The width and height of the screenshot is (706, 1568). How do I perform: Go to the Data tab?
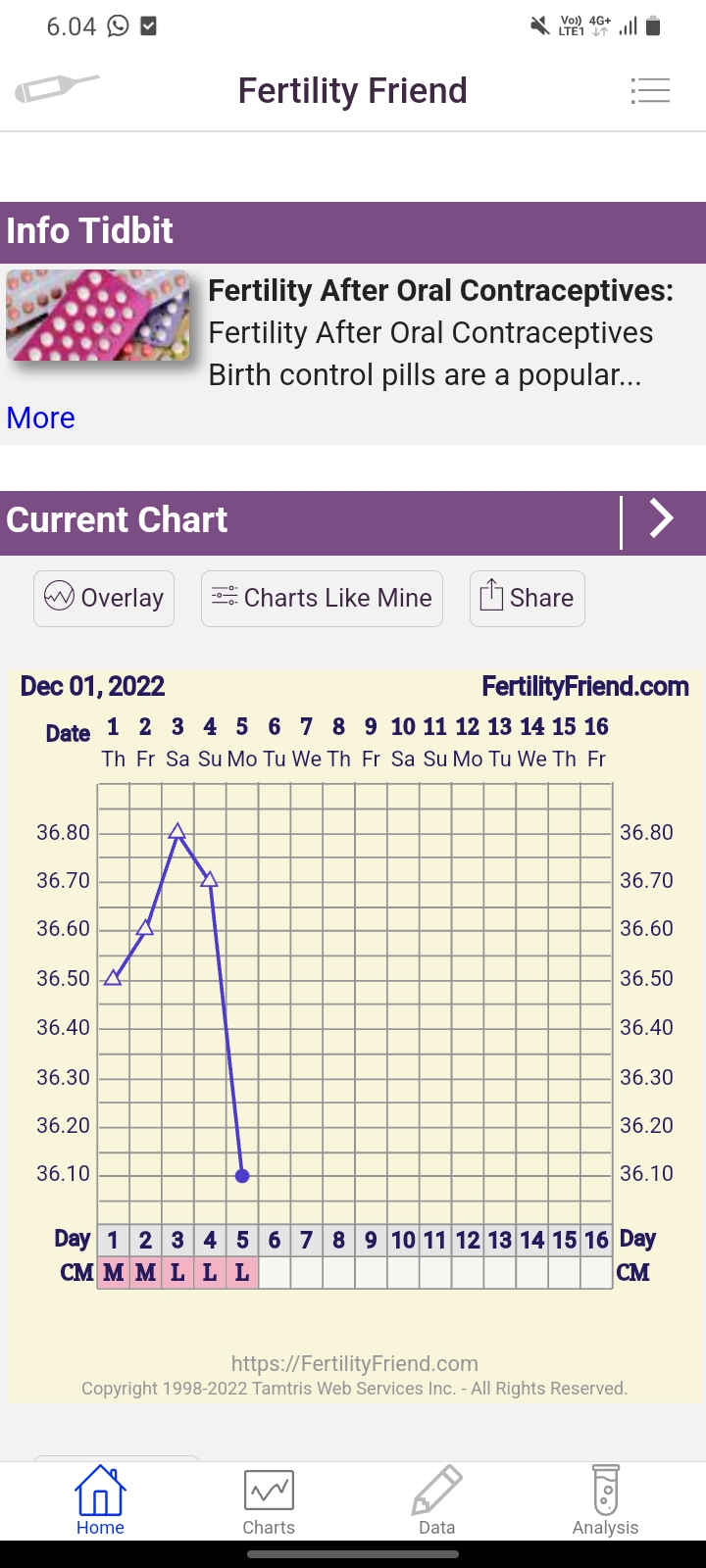[x=436, y=1500]
